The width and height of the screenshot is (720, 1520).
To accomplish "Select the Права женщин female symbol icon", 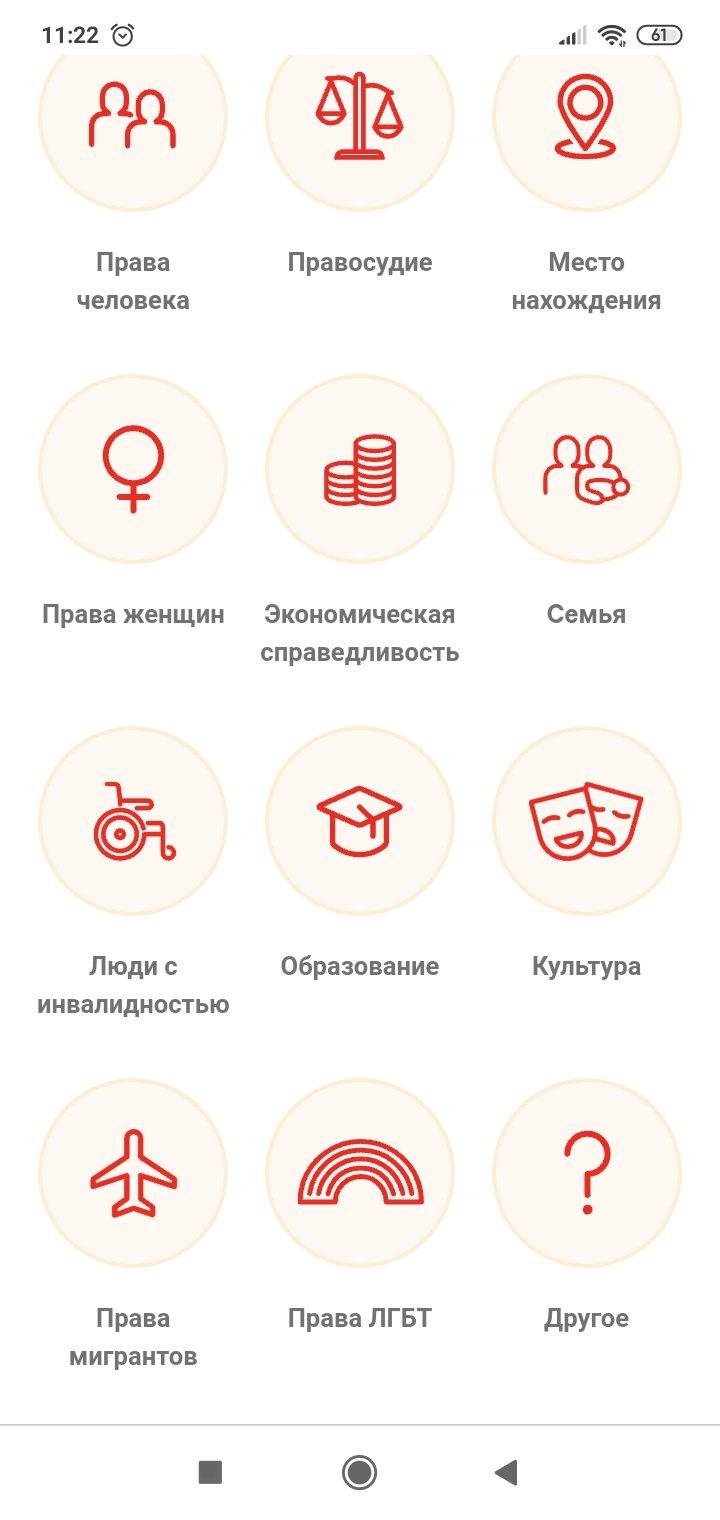I will click(133, 468).
